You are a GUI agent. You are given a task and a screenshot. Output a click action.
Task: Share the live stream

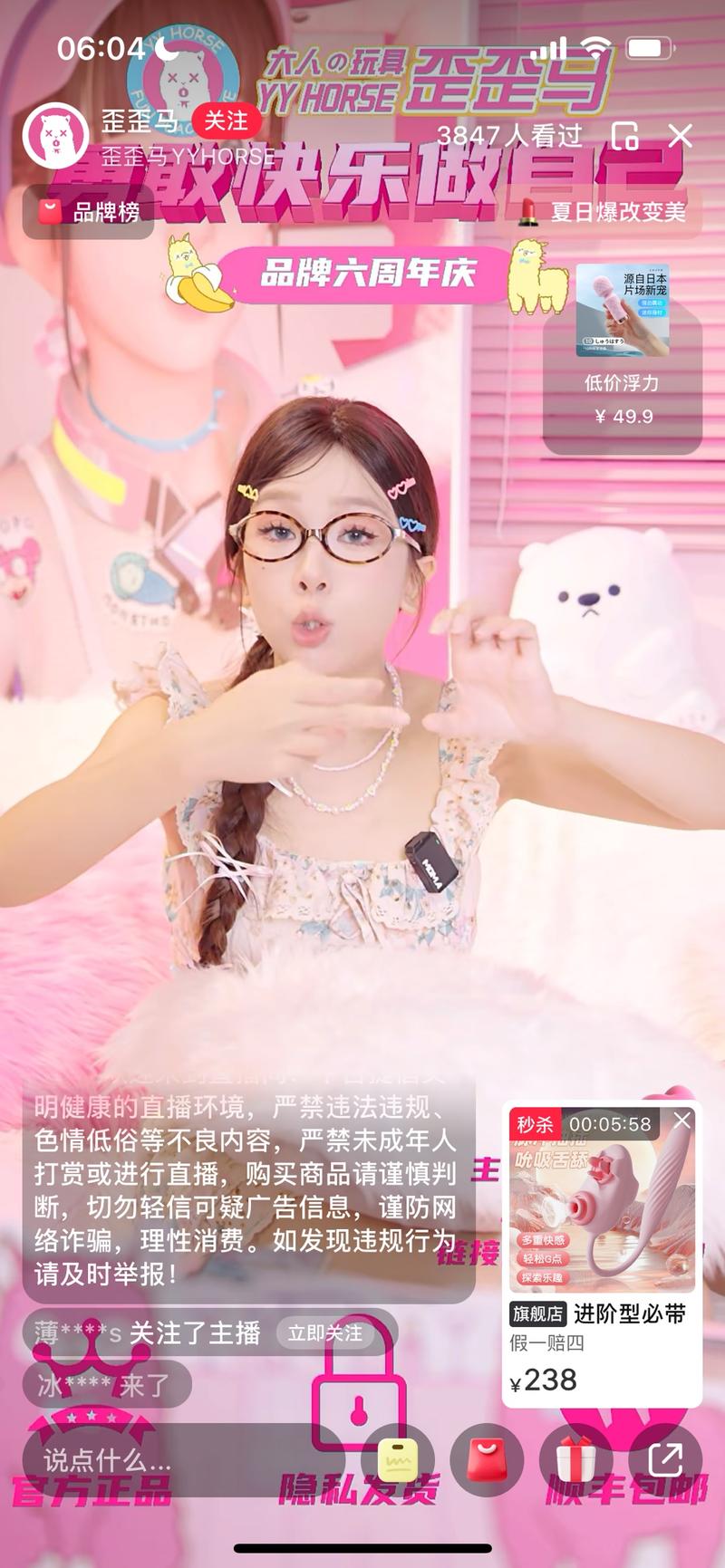(x=664, y=1459)
